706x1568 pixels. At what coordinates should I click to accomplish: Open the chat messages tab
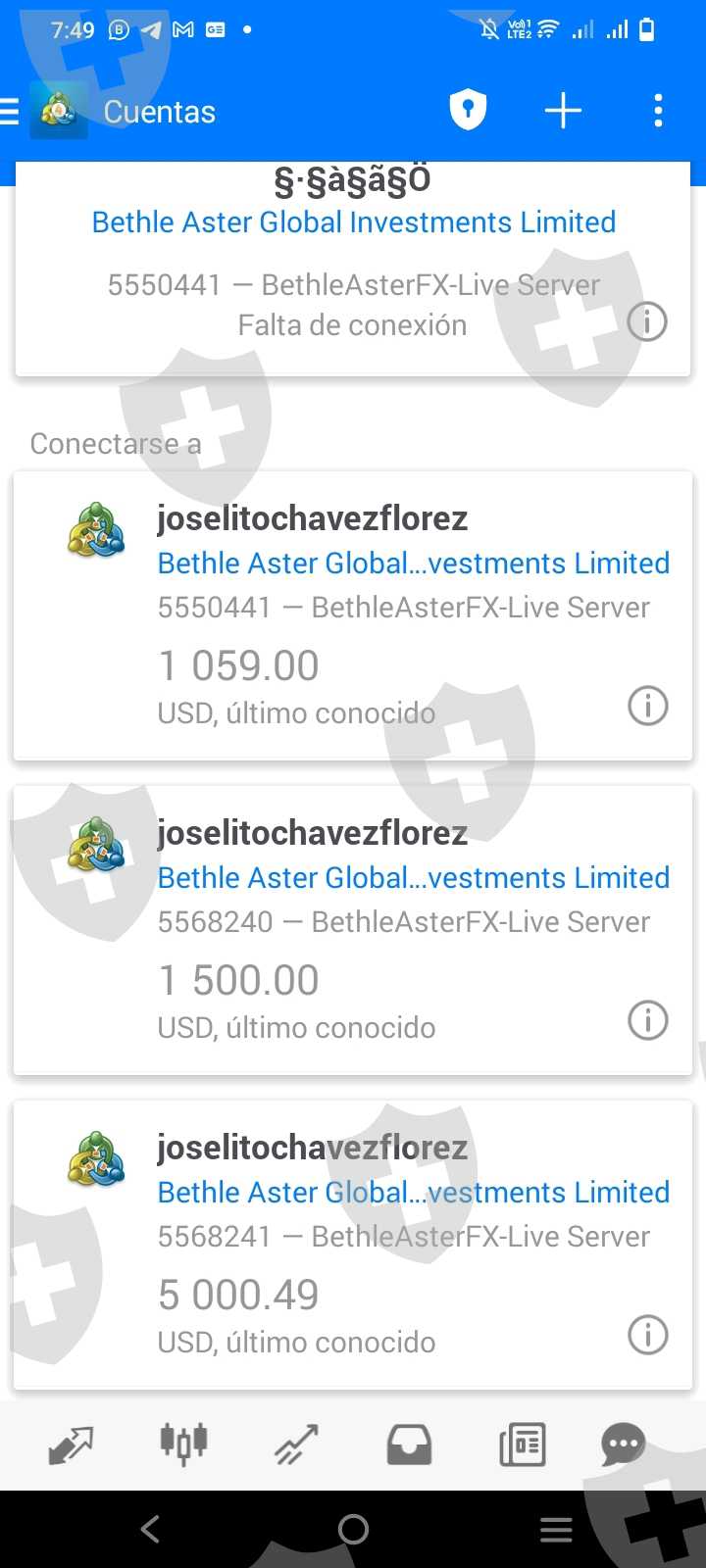point(624,1445)
